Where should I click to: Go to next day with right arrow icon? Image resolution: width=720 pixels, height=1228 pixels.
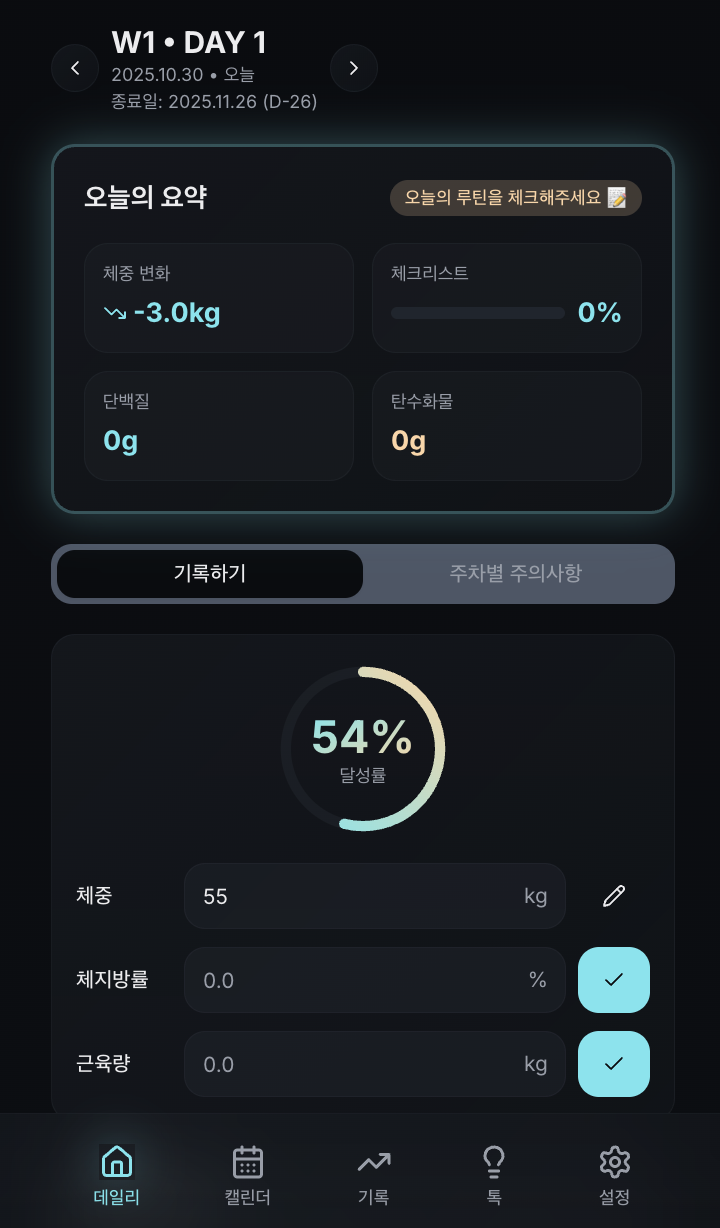(x=353, y=68)
